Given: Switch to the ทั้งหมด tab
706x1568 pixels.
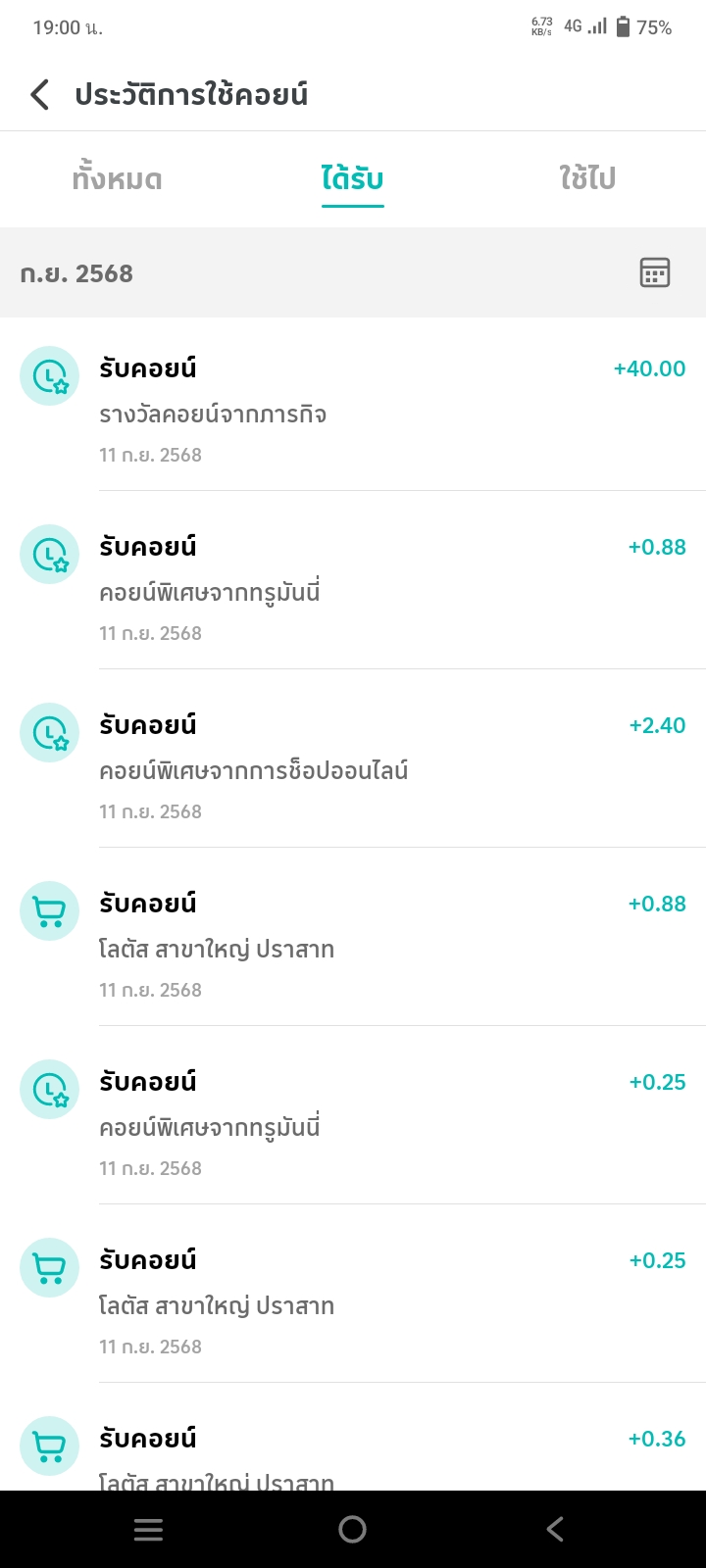Looking at the screenshot, I should [x=118, y=179].
